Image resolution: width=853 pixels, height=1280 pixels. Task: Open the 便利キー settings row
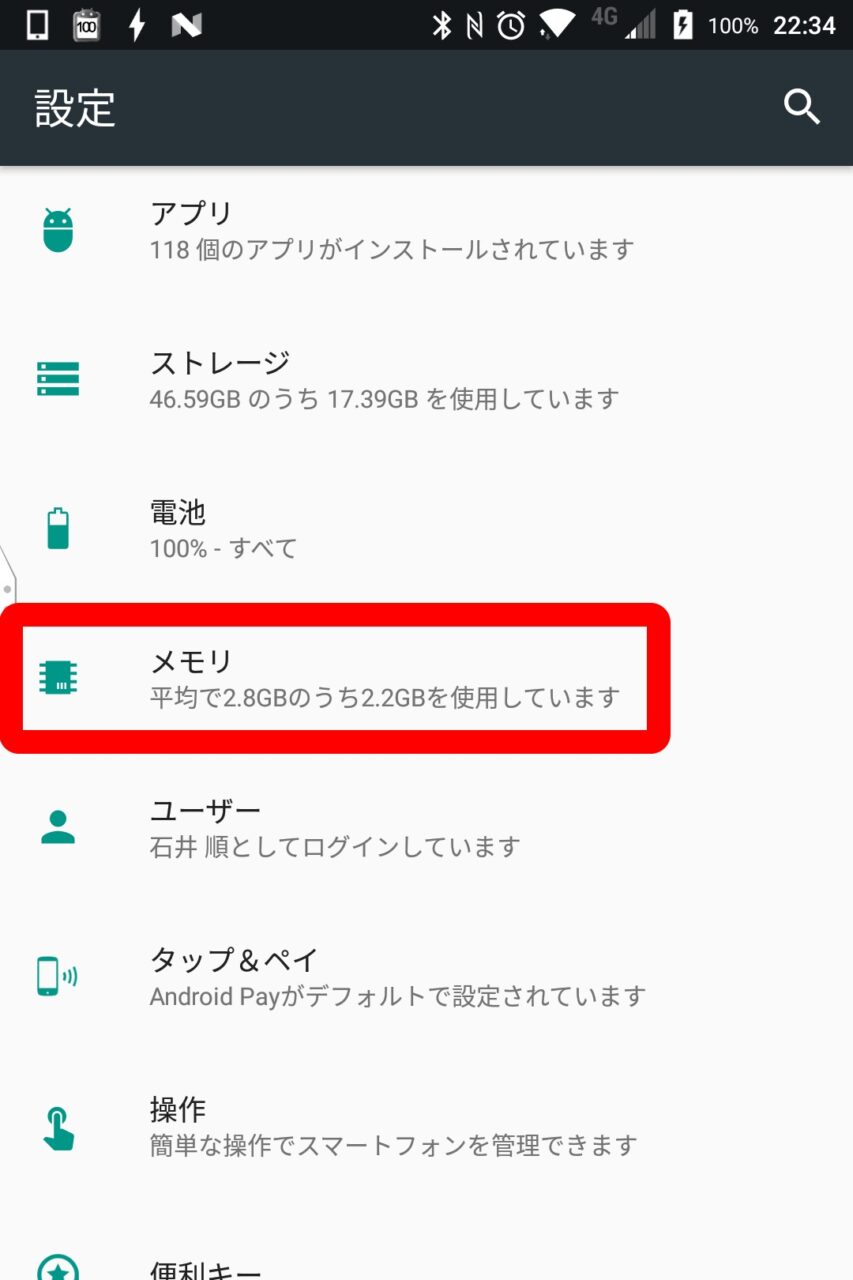point(205,1266)
